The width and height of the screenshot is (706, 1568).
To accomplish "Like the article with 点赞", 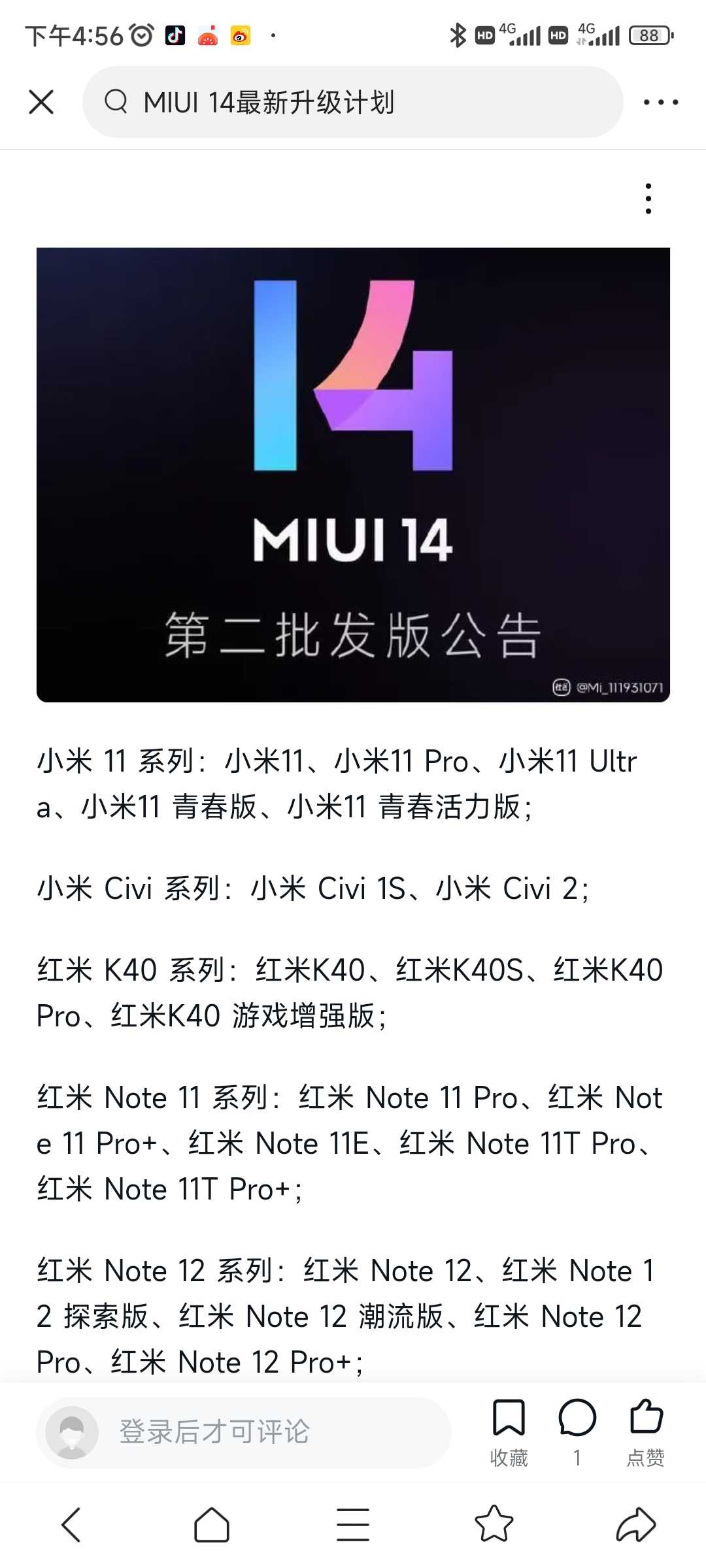I will [646, 1431].
